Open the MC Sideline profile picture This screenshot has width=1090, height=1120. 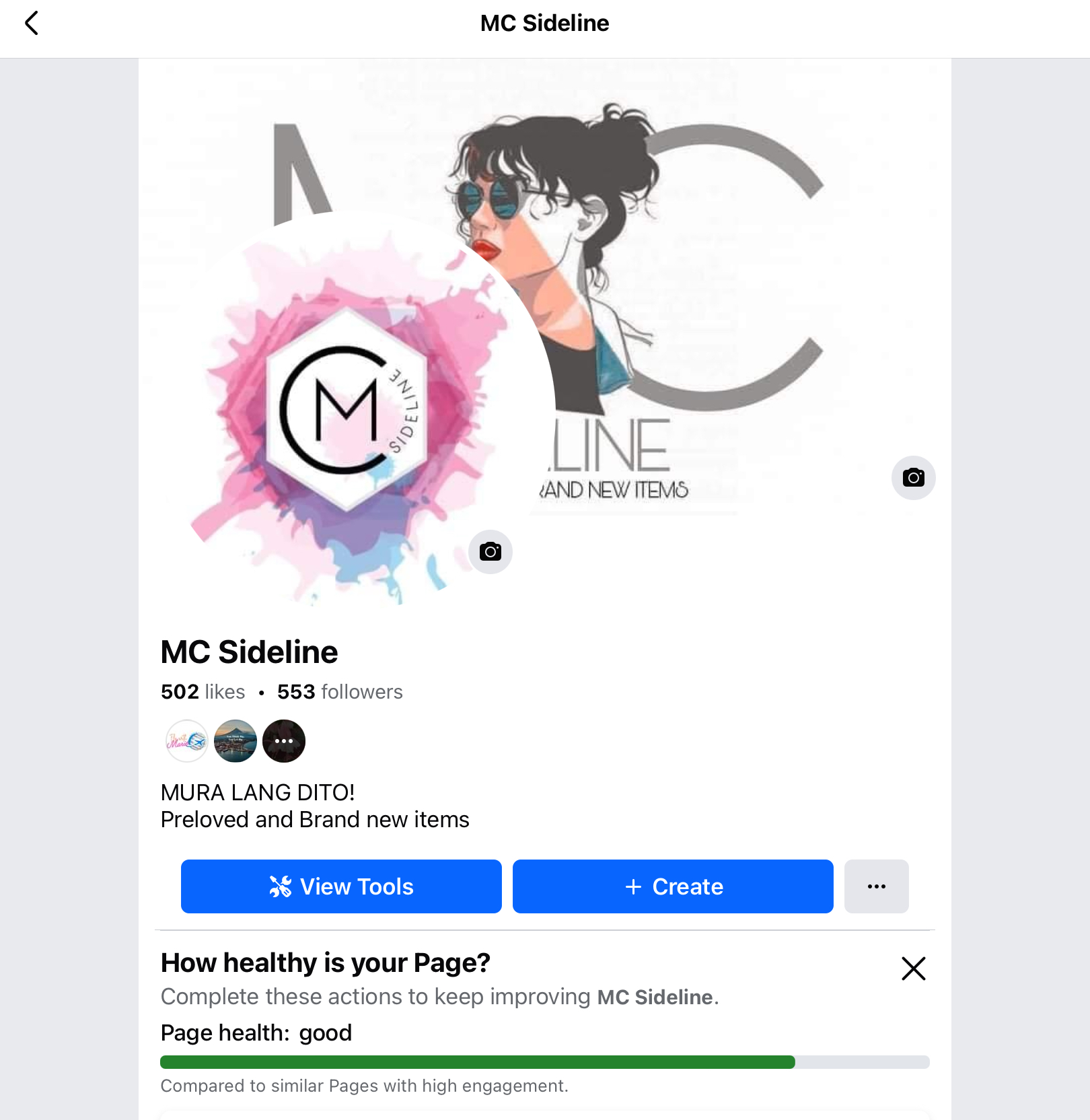347,411
